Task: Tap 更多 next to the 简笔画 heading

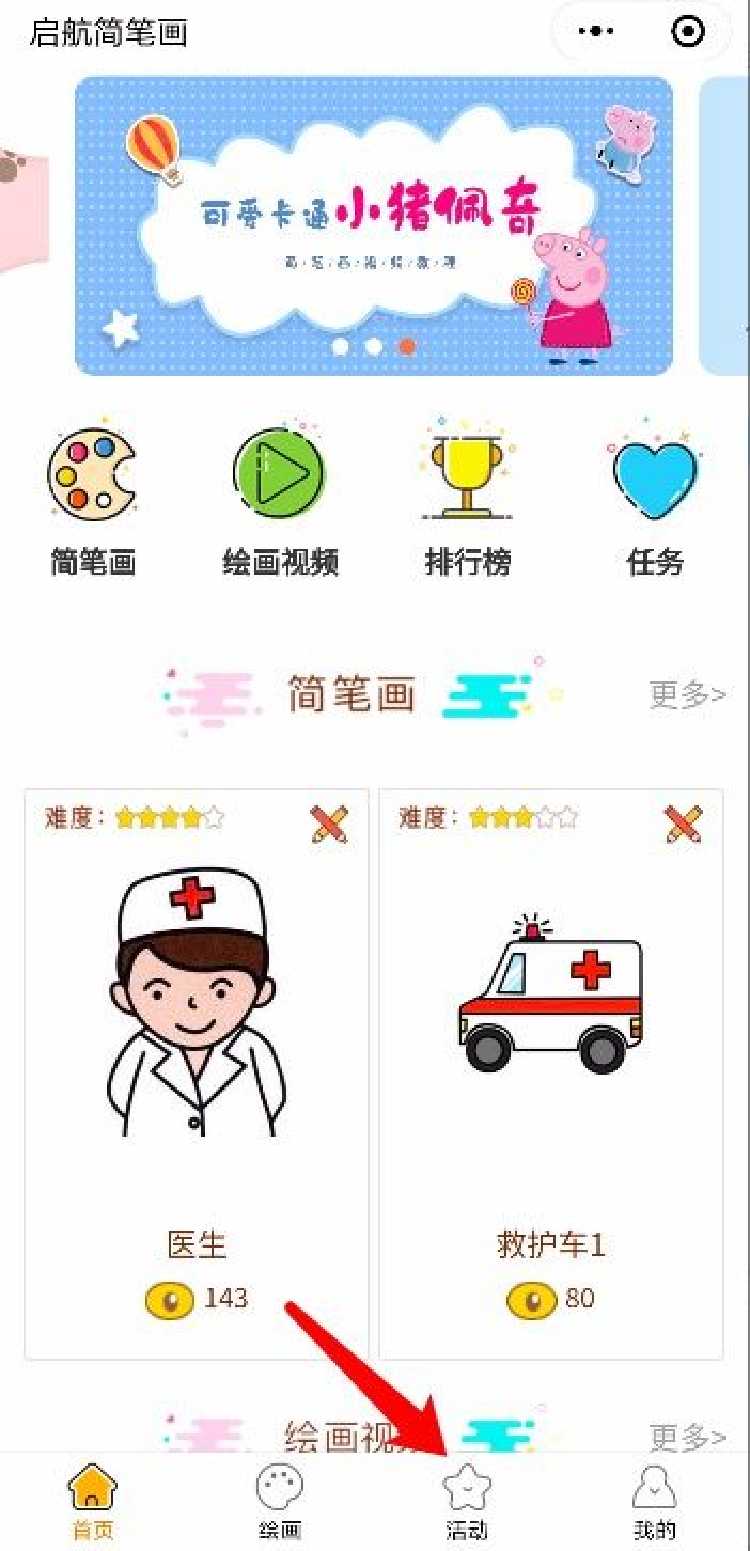Action: coord(687,694)
